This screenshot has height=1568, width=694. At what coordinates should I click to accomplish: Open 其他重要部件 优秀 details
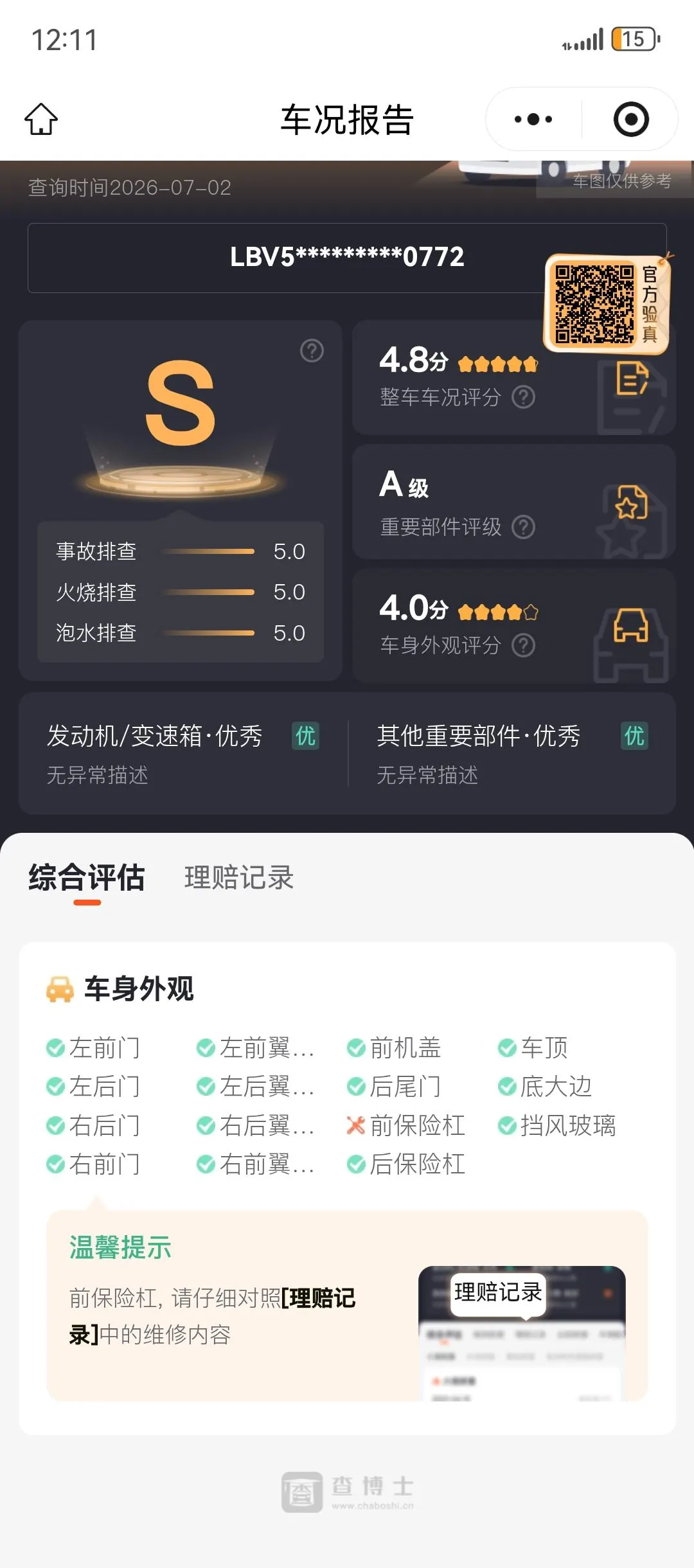pyautogui.click(x=512, y=754)
